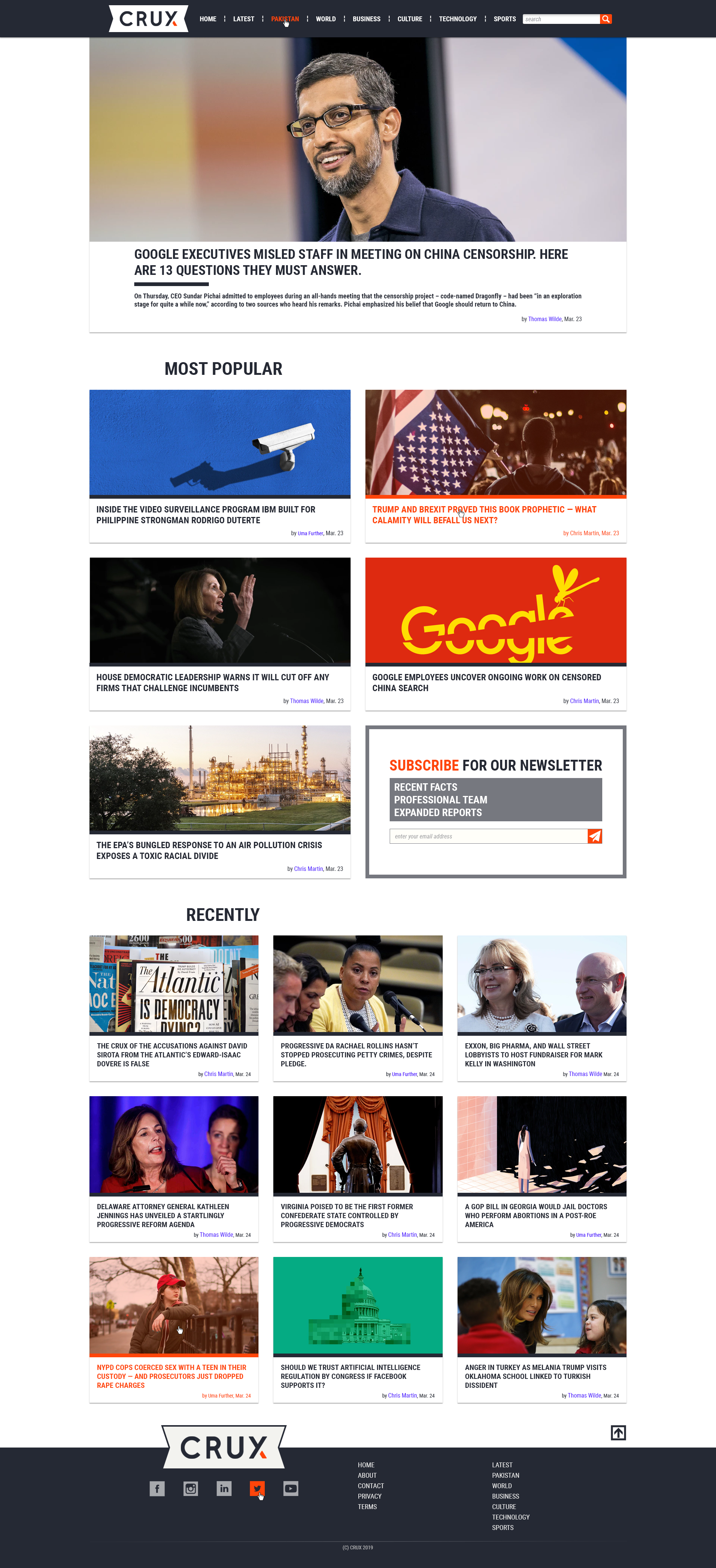716x1568 pixels.
Task: Tap the search magnifier button
Action: pos(606,19)
